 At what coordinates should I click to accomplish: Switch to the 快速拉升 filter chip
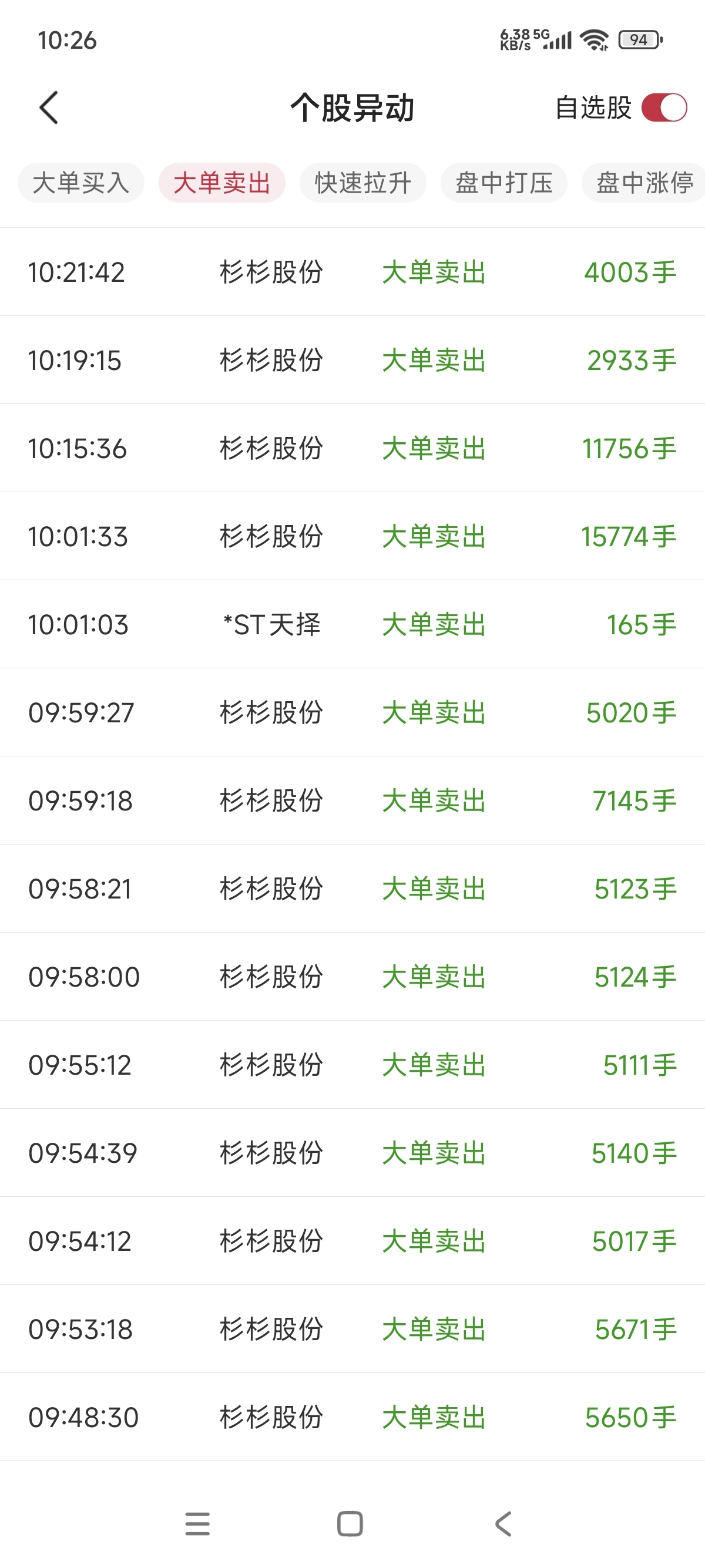point(363,183)
